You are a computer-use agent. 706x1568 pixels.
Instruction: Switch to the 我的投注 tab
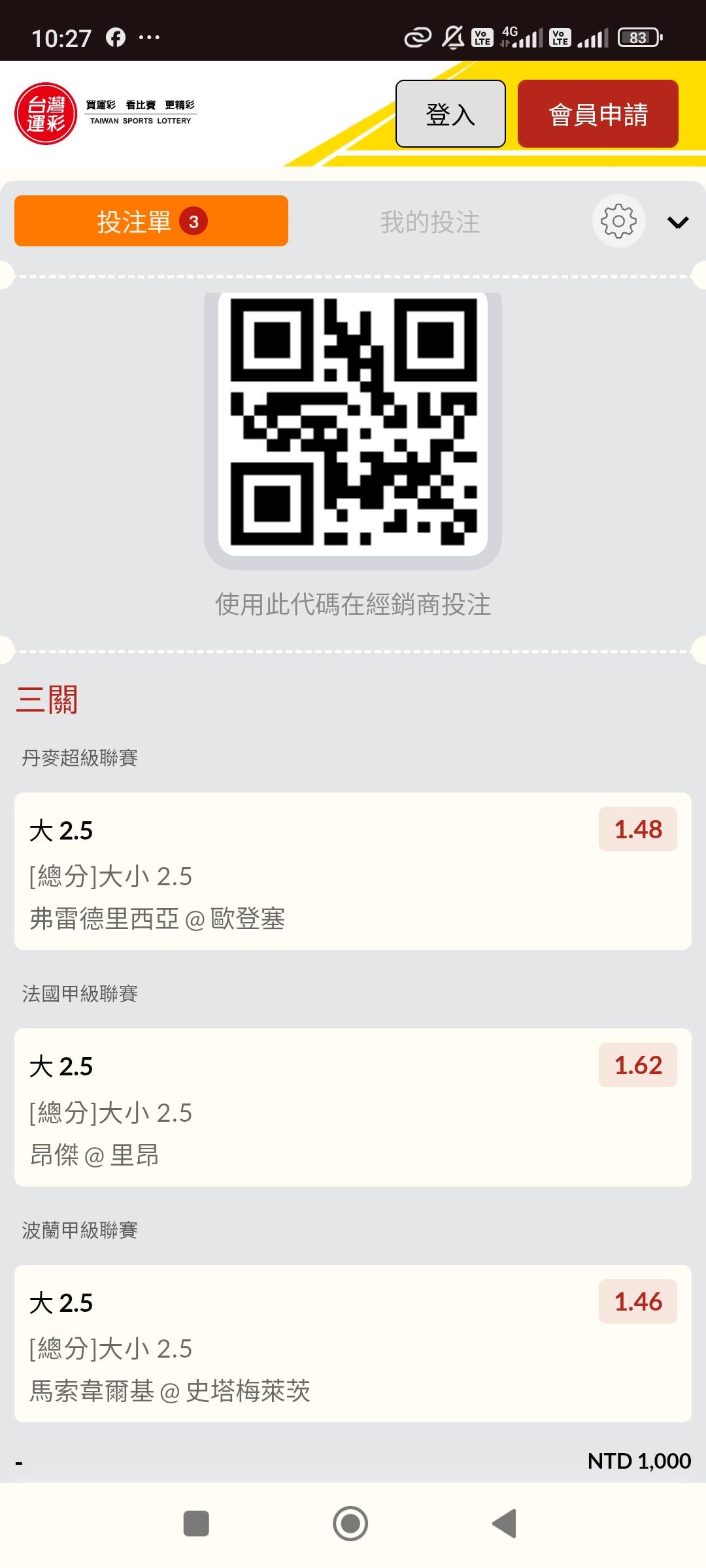(x=430, y=222)
